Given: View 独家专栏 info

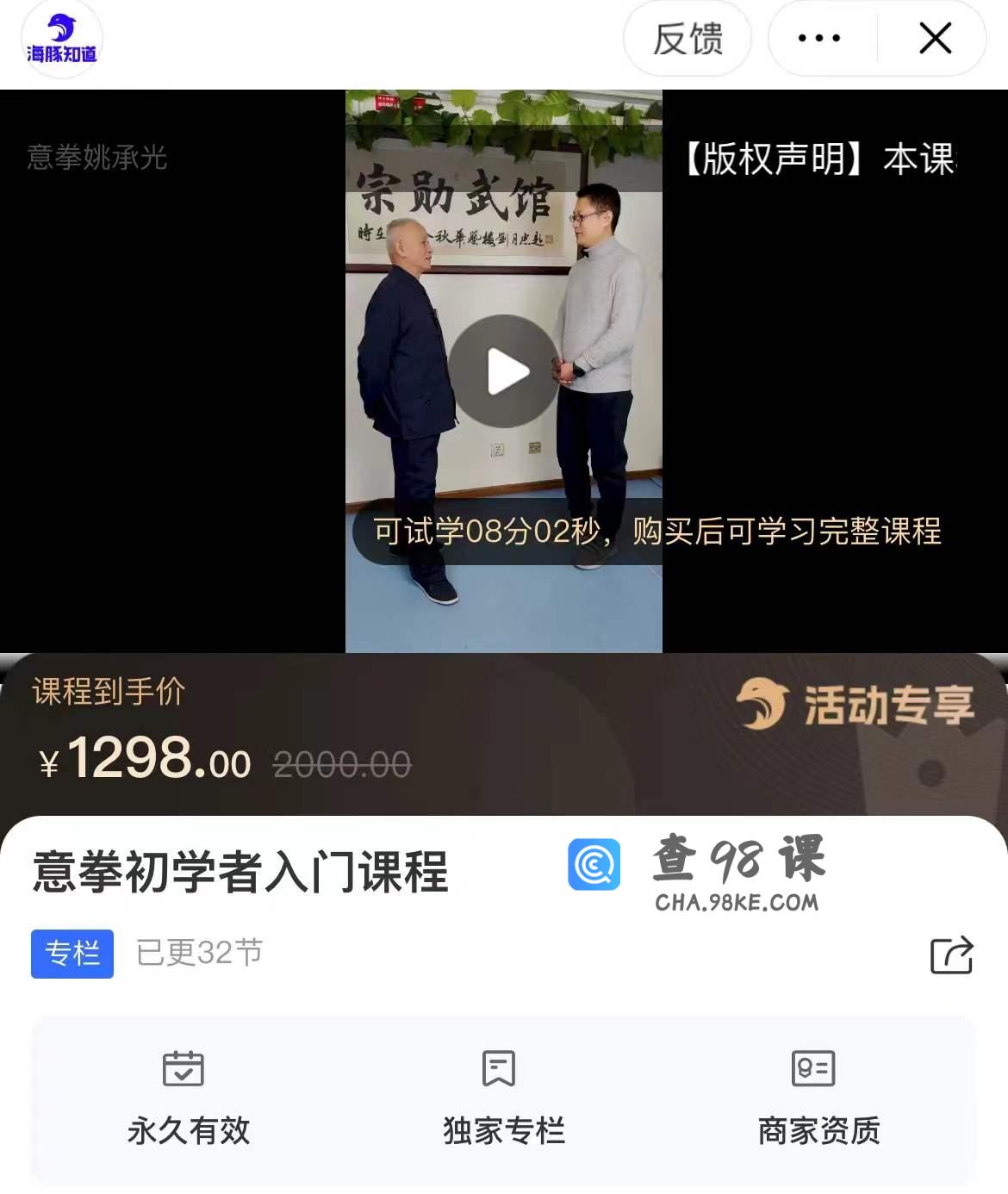Looking at the screenshot, I should (502, 1098).
